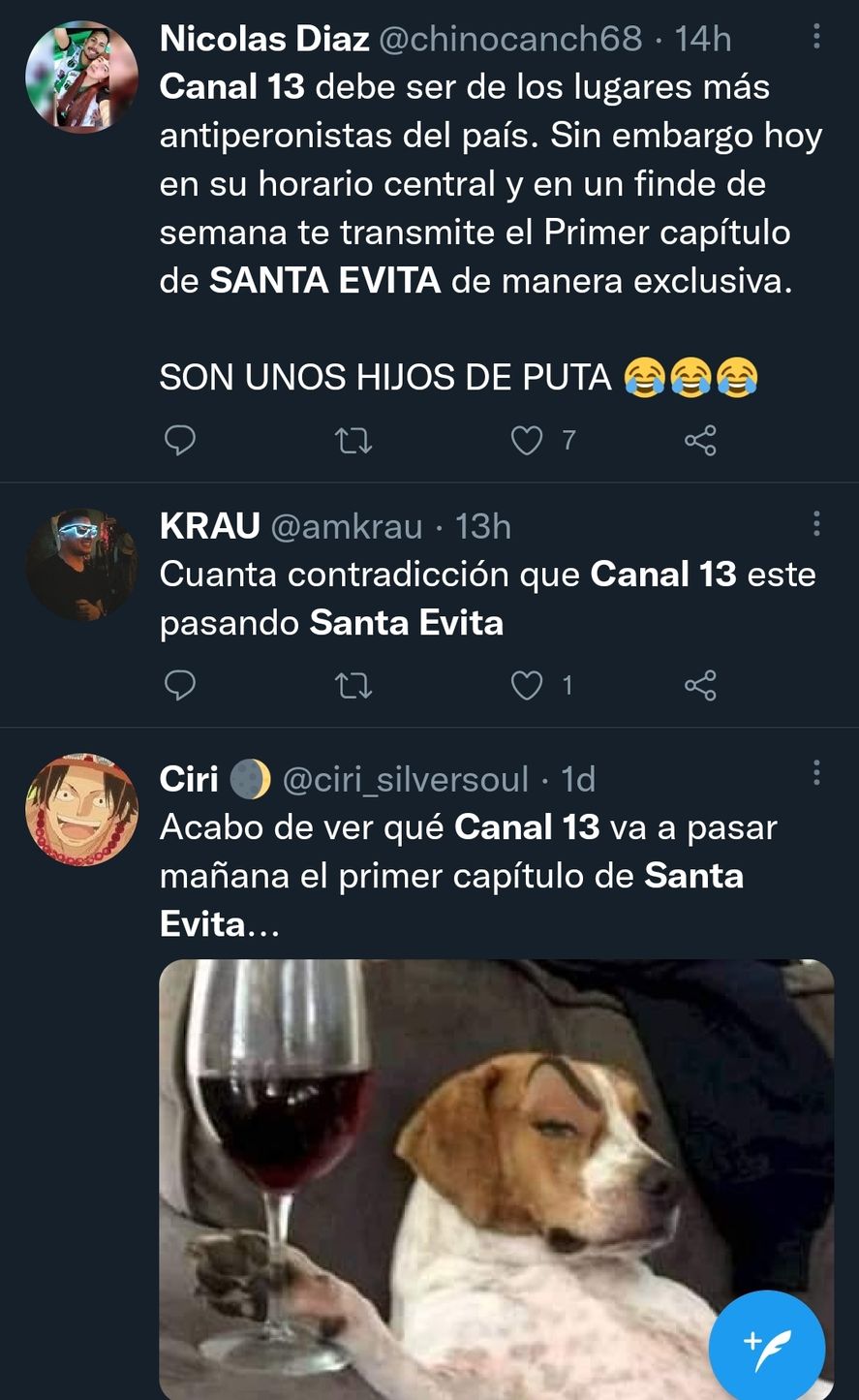Share KRAU's tweet
The image size is (859, 1400).
click(699, 687)
